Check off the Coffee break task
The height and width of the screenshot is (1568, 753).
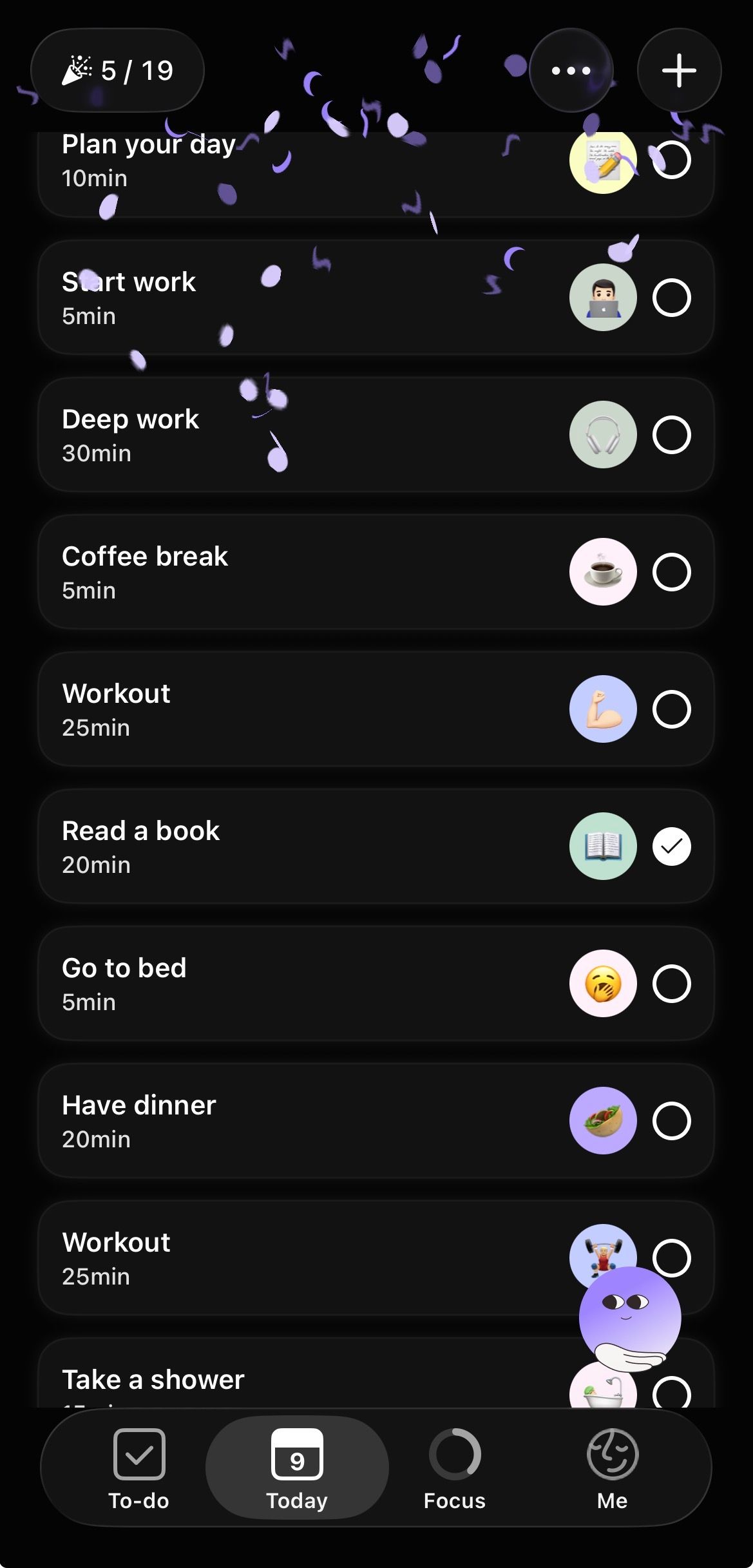(x=671, y=572)
